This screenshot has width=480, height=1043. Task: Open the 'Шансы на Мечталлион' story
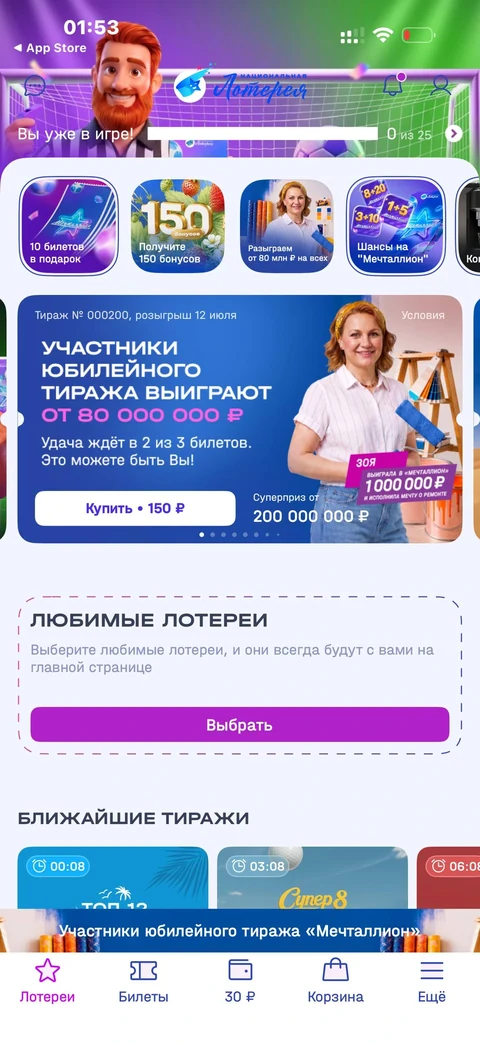pos(396,225)
